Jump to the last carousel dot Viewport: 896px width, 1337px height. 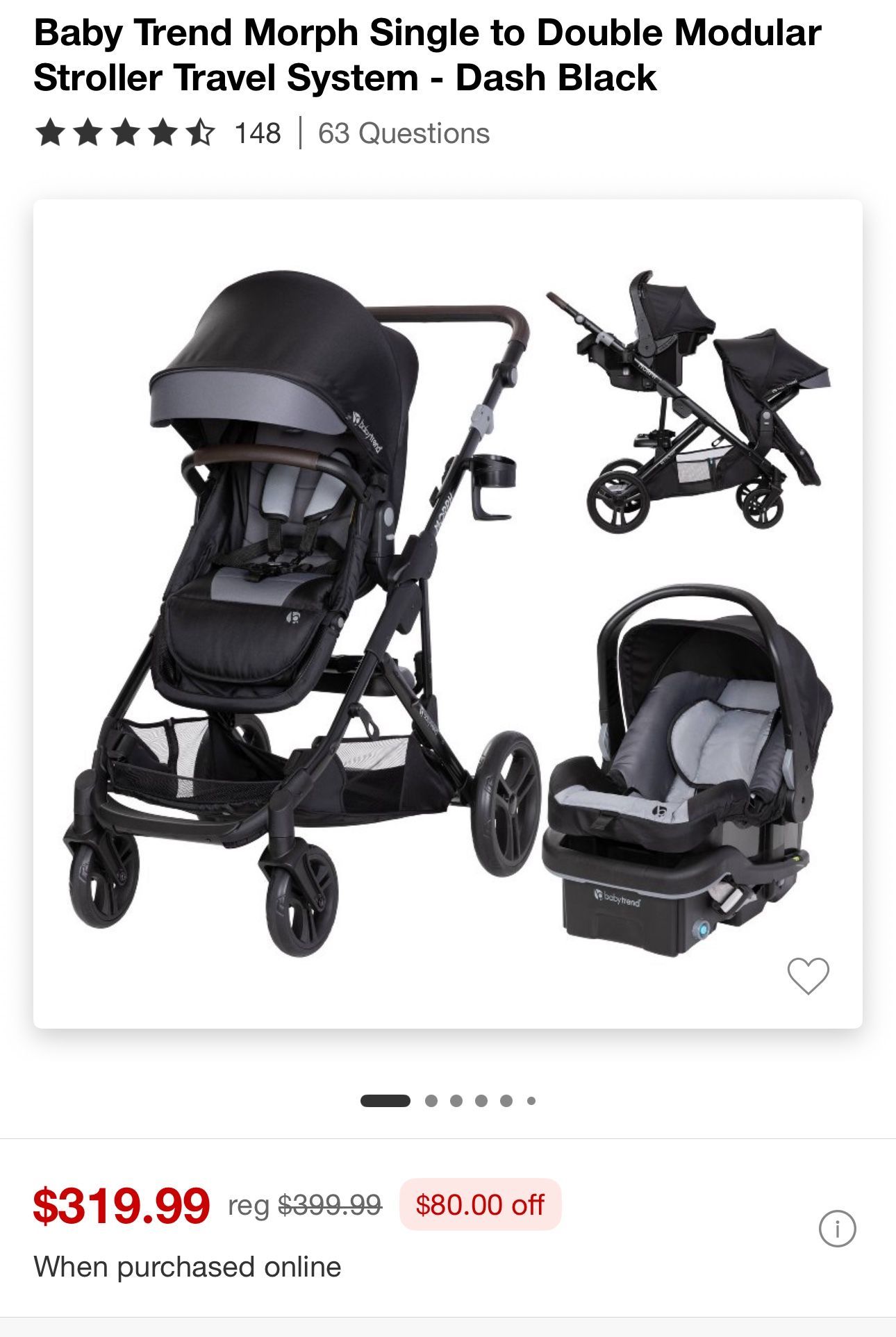coord(532,1102)
